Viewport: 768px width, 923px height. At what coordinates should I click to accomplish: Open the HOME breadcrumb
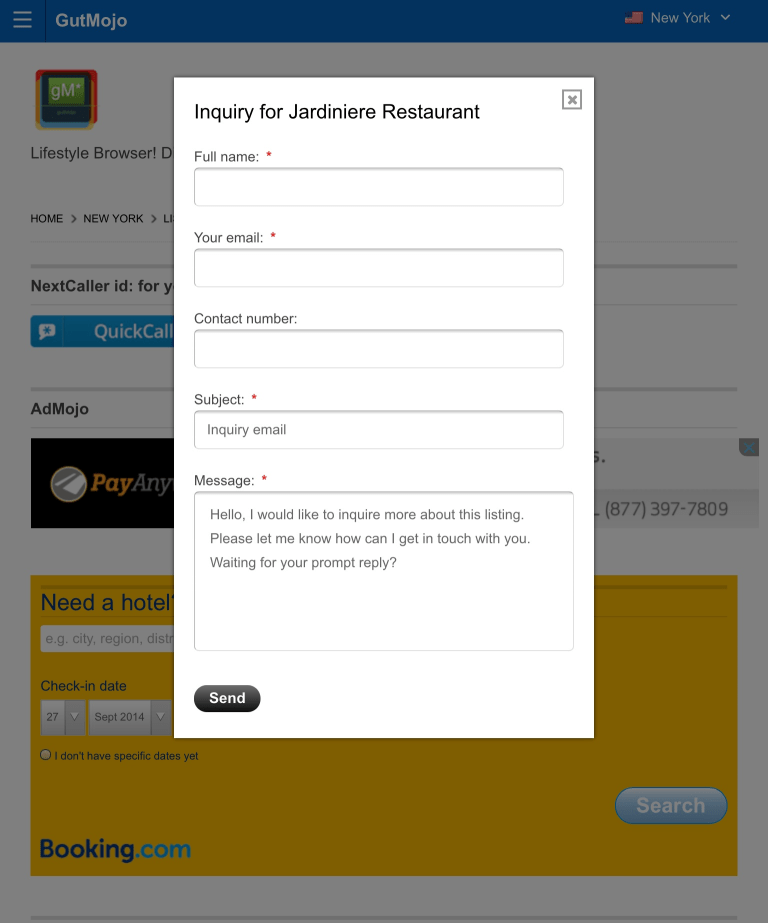point(47,219)
